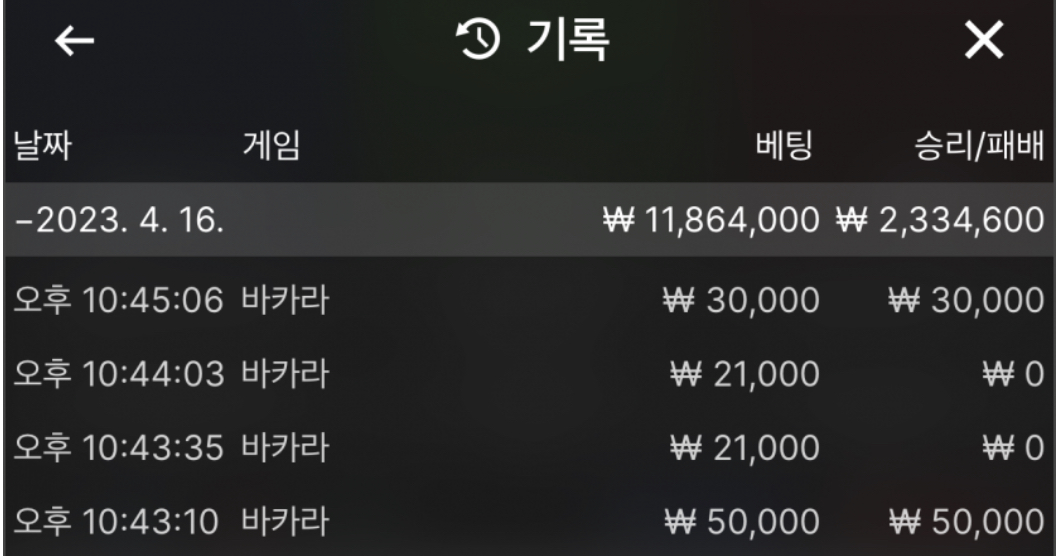Open the 오후 10:45:06 바카라 record
This screenshot has width=1058, height=556.
click(x=528, y=299)
